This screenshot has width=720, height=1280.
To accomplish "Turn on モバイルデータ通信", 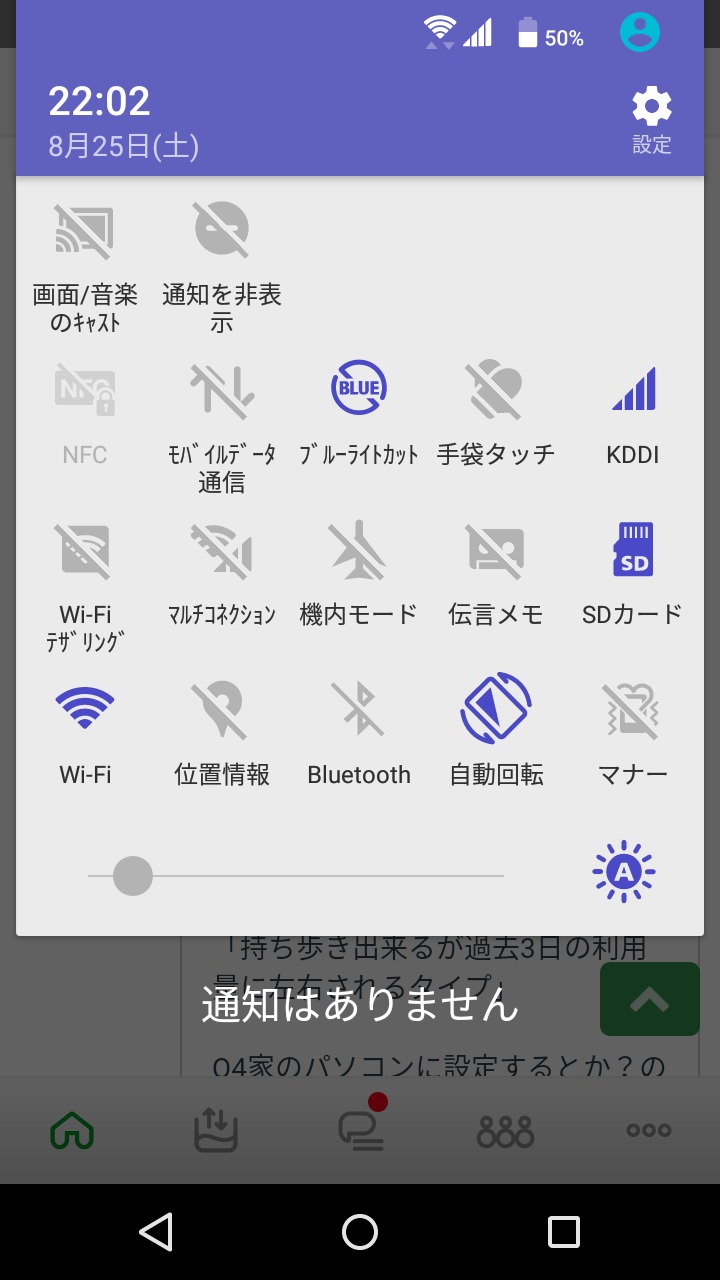I will (221, 390).
